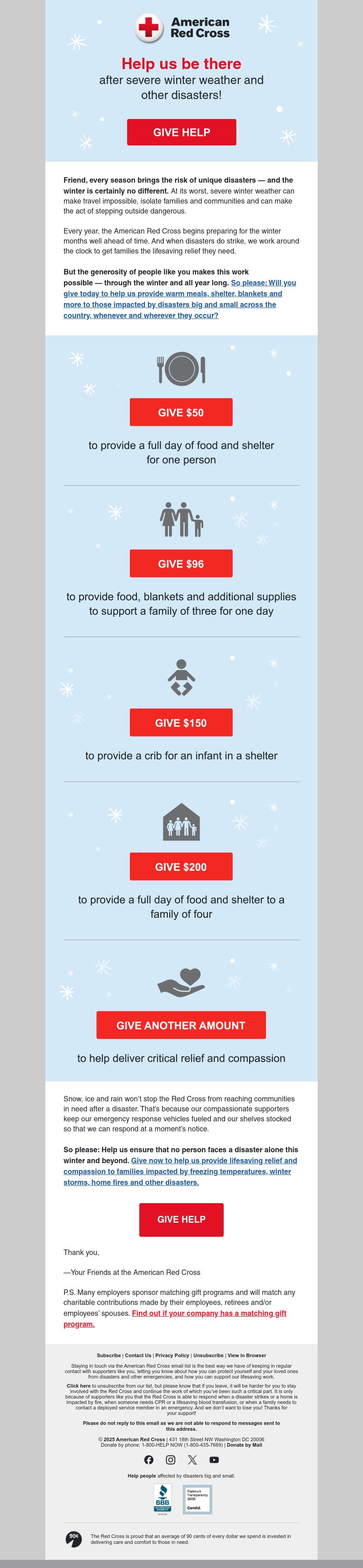Visit the Red Cross Facebook page

[149, 1460]
